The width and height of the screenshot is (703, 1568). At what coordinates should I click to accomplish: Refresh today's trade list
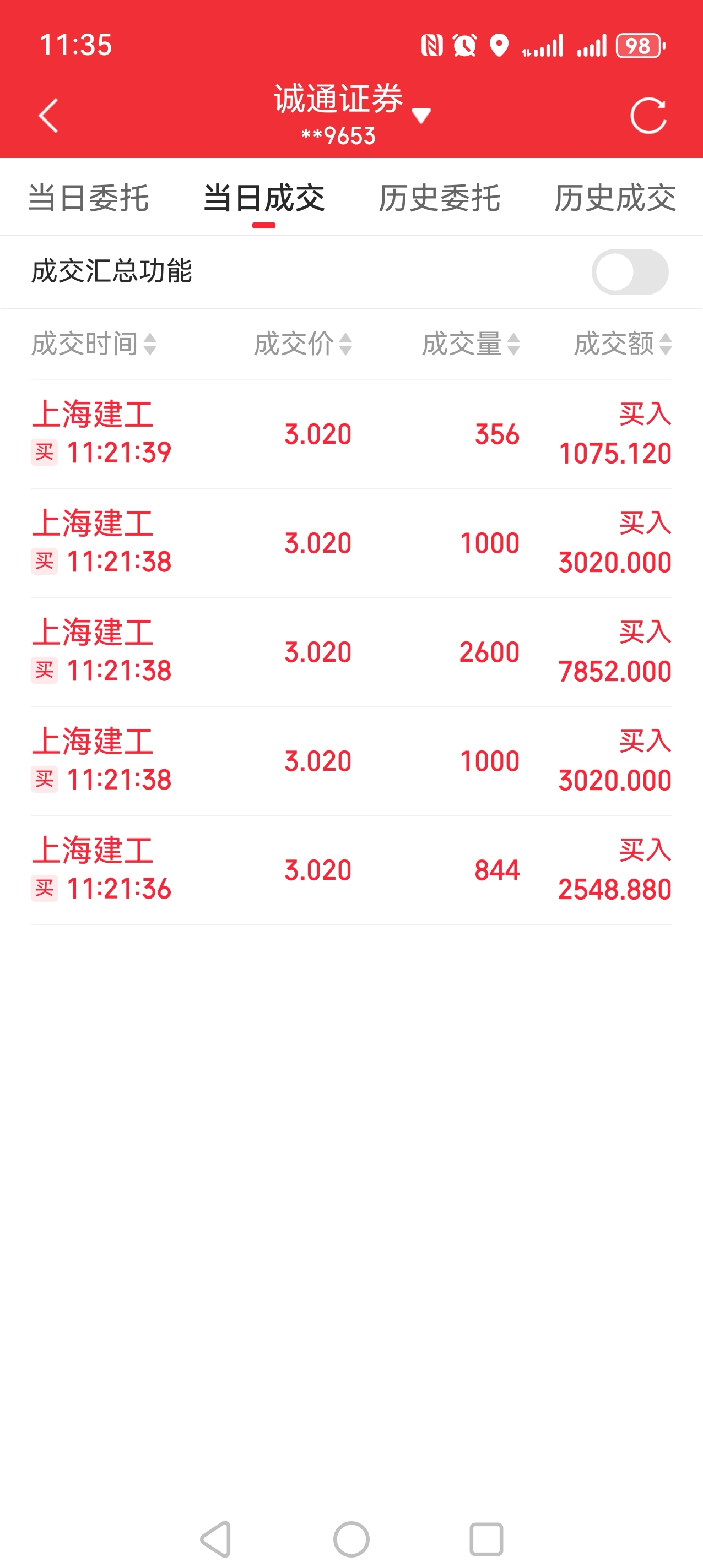[647, 115]
